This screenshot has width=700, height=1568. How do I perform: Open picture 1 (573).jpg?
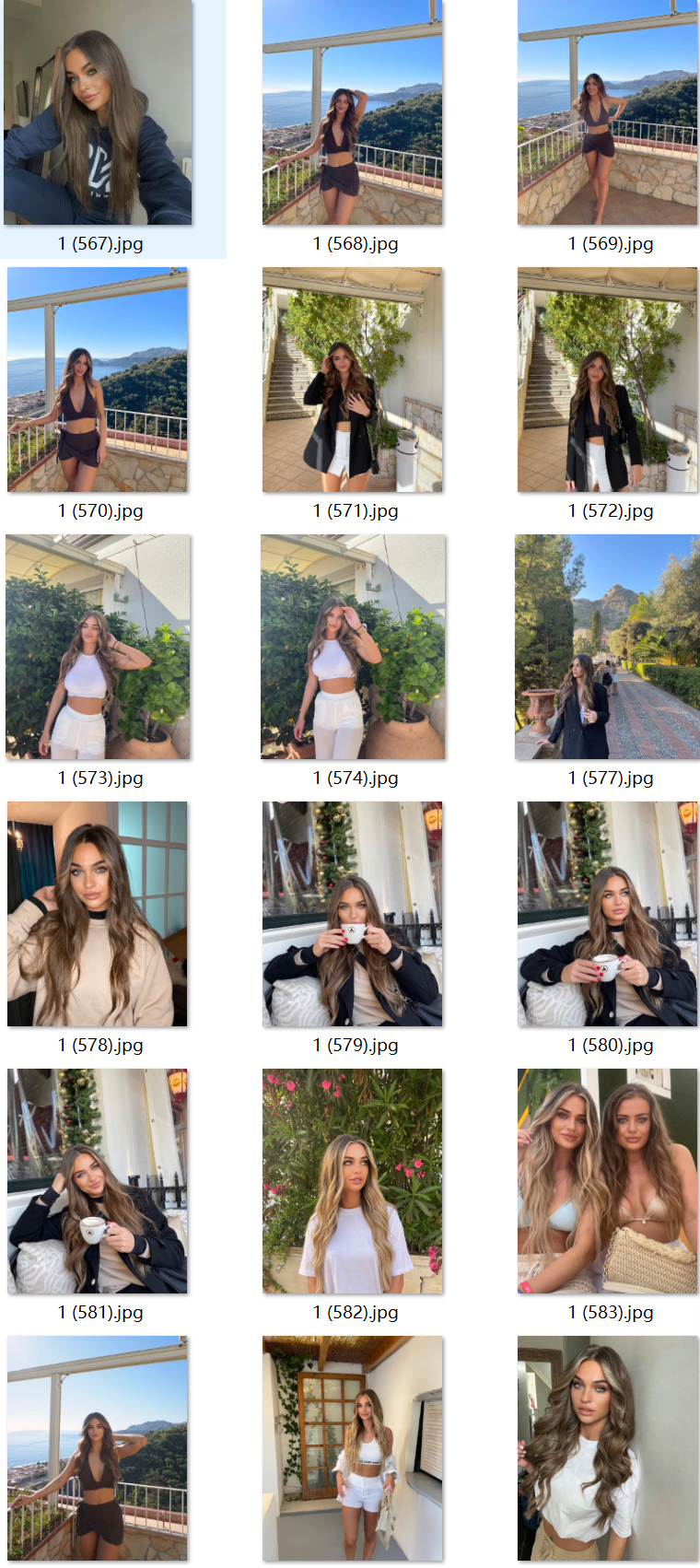98,647
